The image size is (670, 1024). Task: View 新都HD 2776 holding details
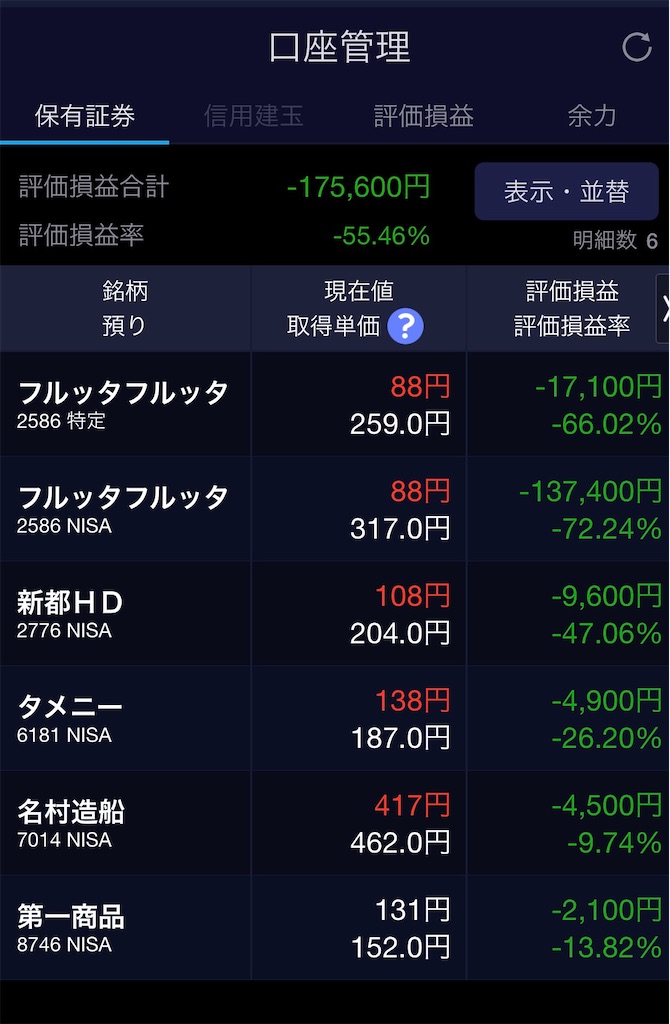pyautogui.click(x=123, y=614)
